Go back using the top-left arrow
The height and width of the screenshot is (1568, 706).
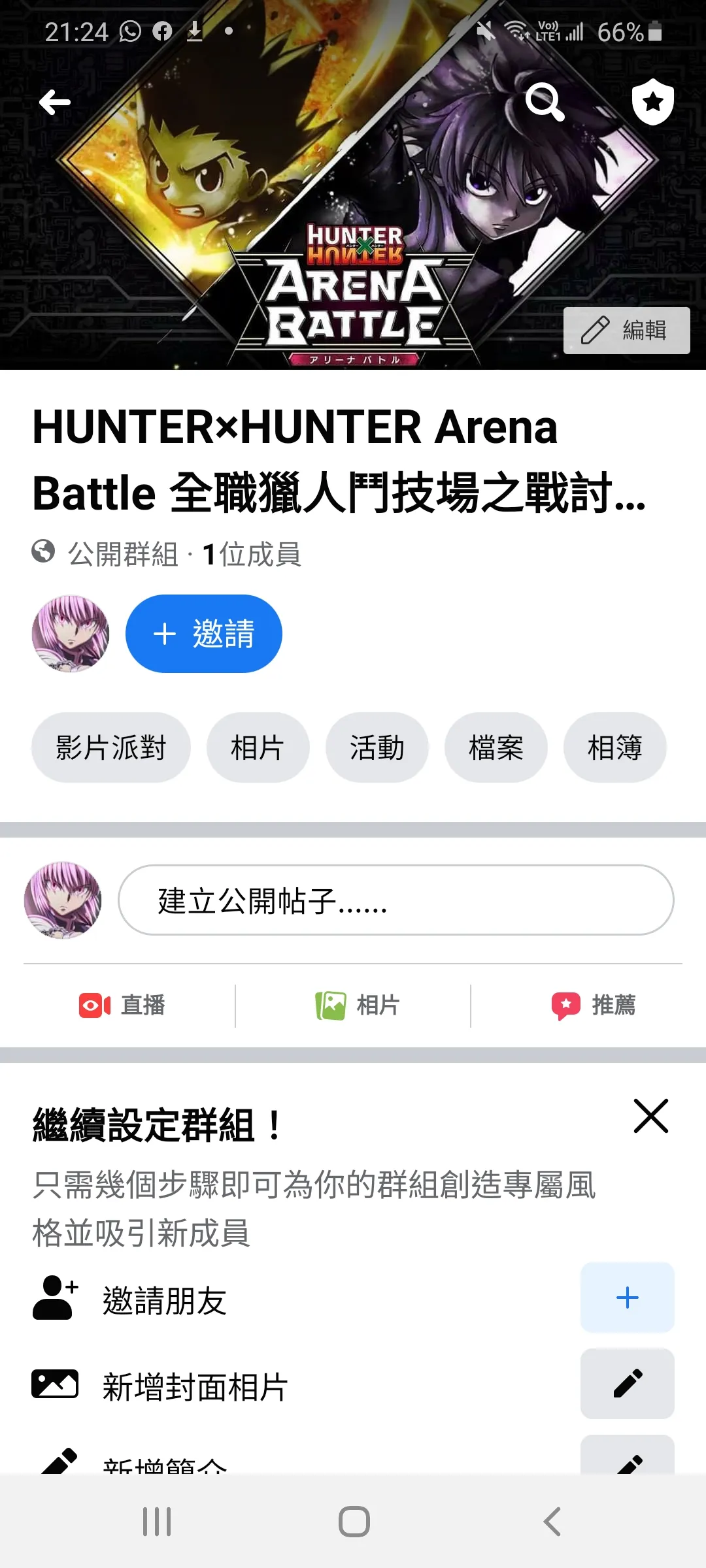coord(55,103)
